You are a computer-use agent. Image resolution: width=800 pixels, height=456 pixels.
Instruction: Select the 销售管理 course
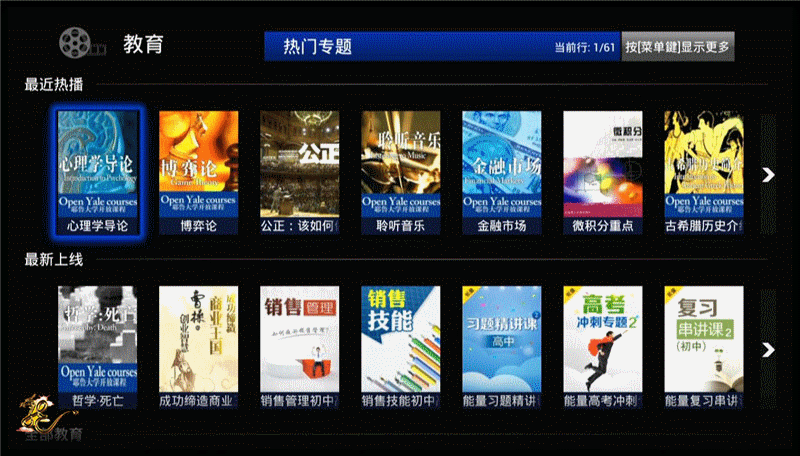(x=300, y=347)
